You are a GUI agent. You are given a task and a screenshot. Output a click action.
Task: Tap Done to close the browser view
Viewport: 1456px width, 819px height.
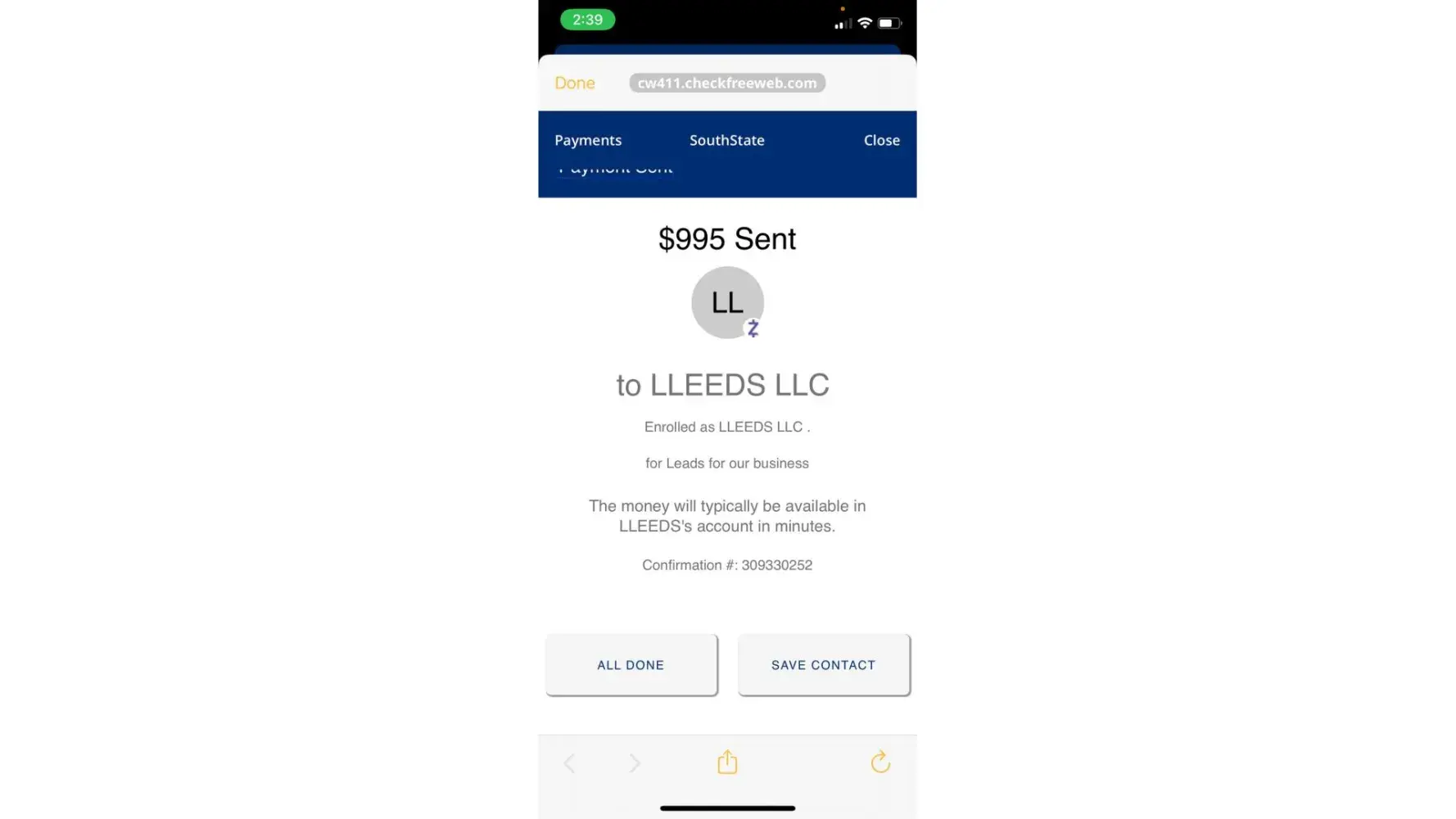coord(574,83)
